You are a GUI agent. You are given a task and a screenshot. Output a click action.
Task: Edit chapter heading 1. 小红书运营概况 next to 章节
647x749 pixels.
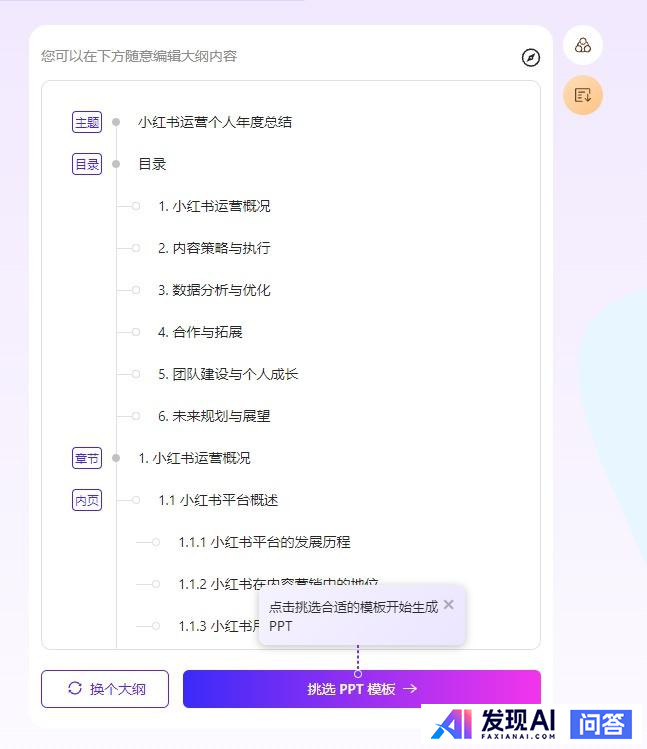click(x=194, y=458)
